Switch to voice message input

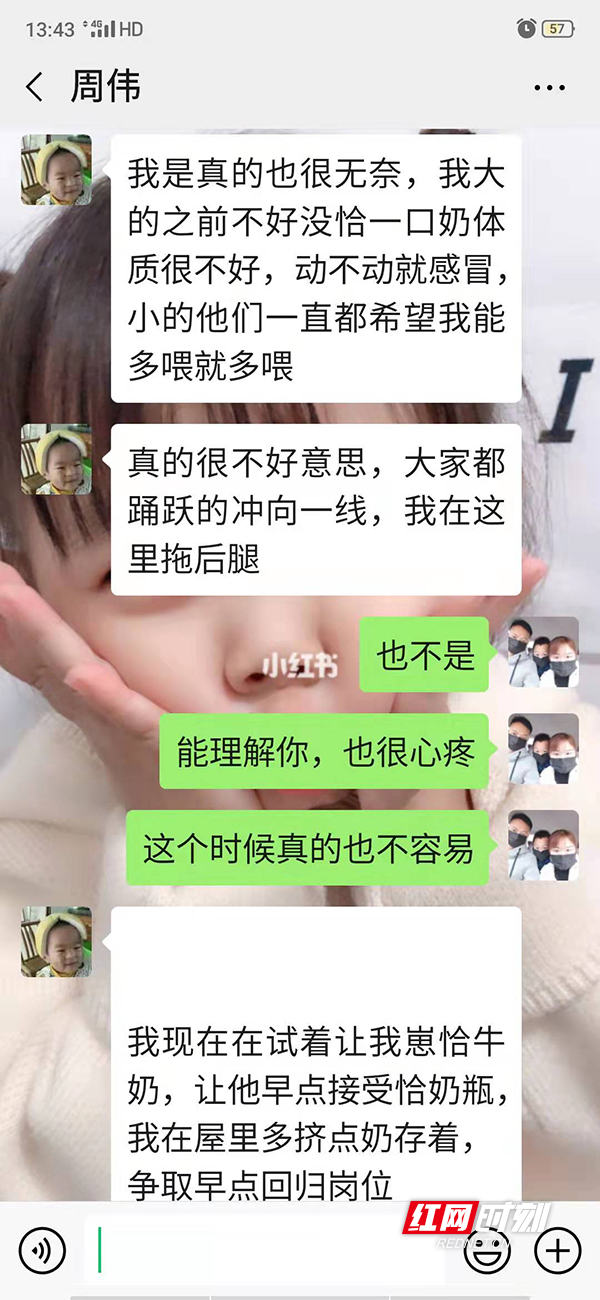(x=42, y=1250)
